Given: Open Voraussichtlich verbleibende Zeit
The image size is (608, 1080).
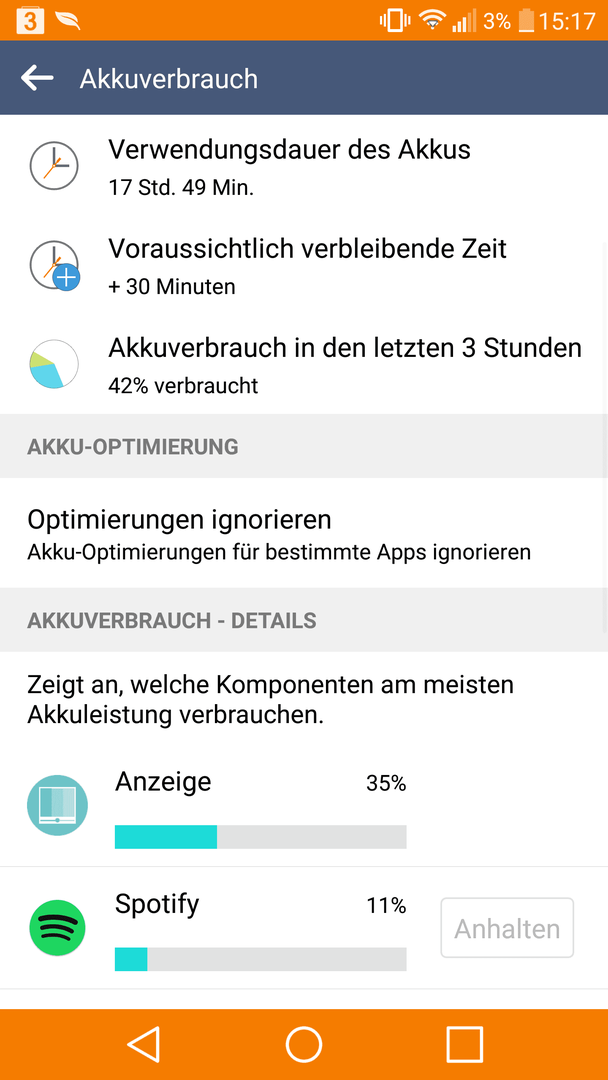Looking at the screenshot, I should click(x=304, y=265).
